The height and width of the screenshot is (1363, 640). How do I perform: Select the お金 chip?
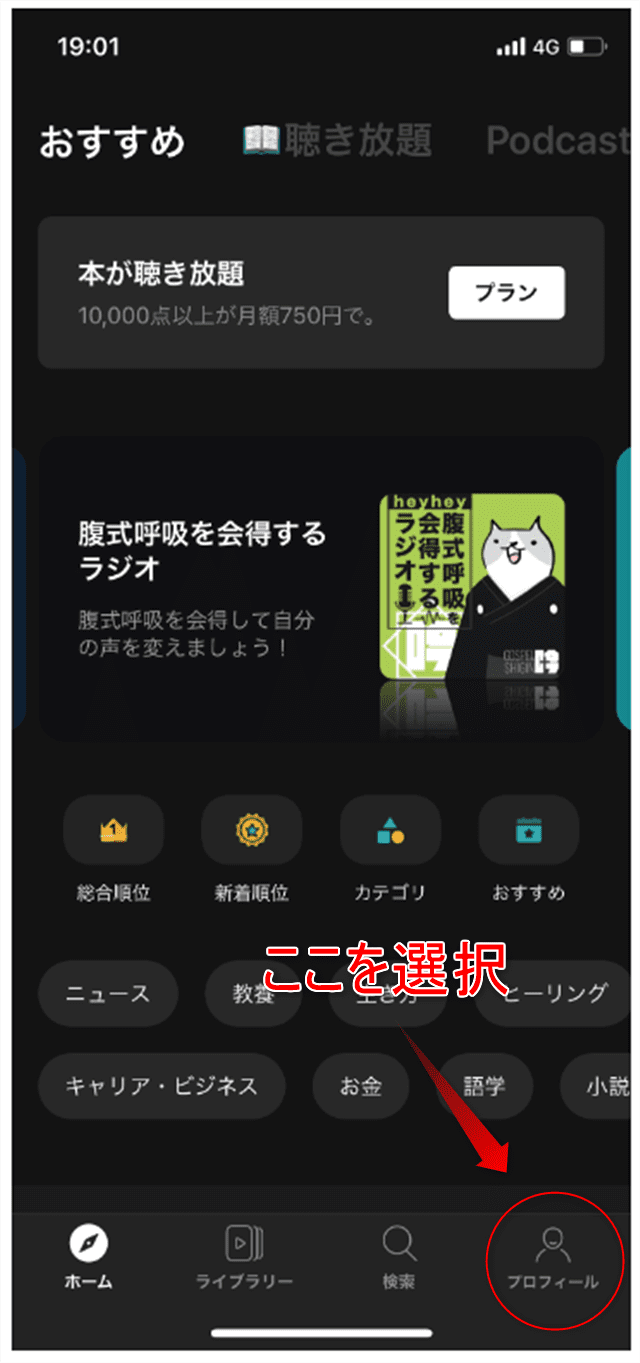pos(360,1086)
